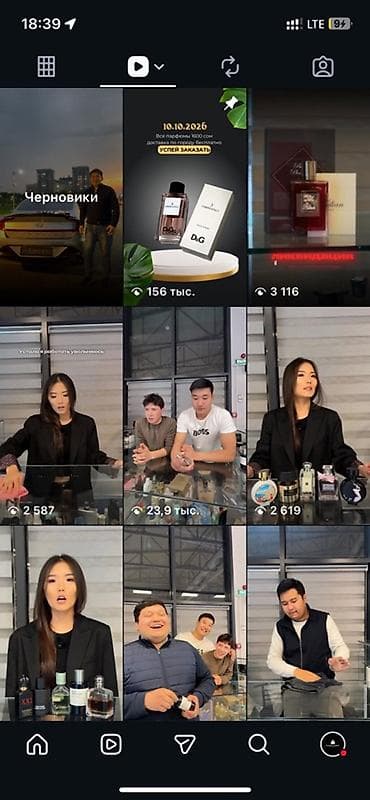This screenshot has height=800, width=370.
Task: Open the Reels tab in bottom bar
Action: tap(111, 745)
